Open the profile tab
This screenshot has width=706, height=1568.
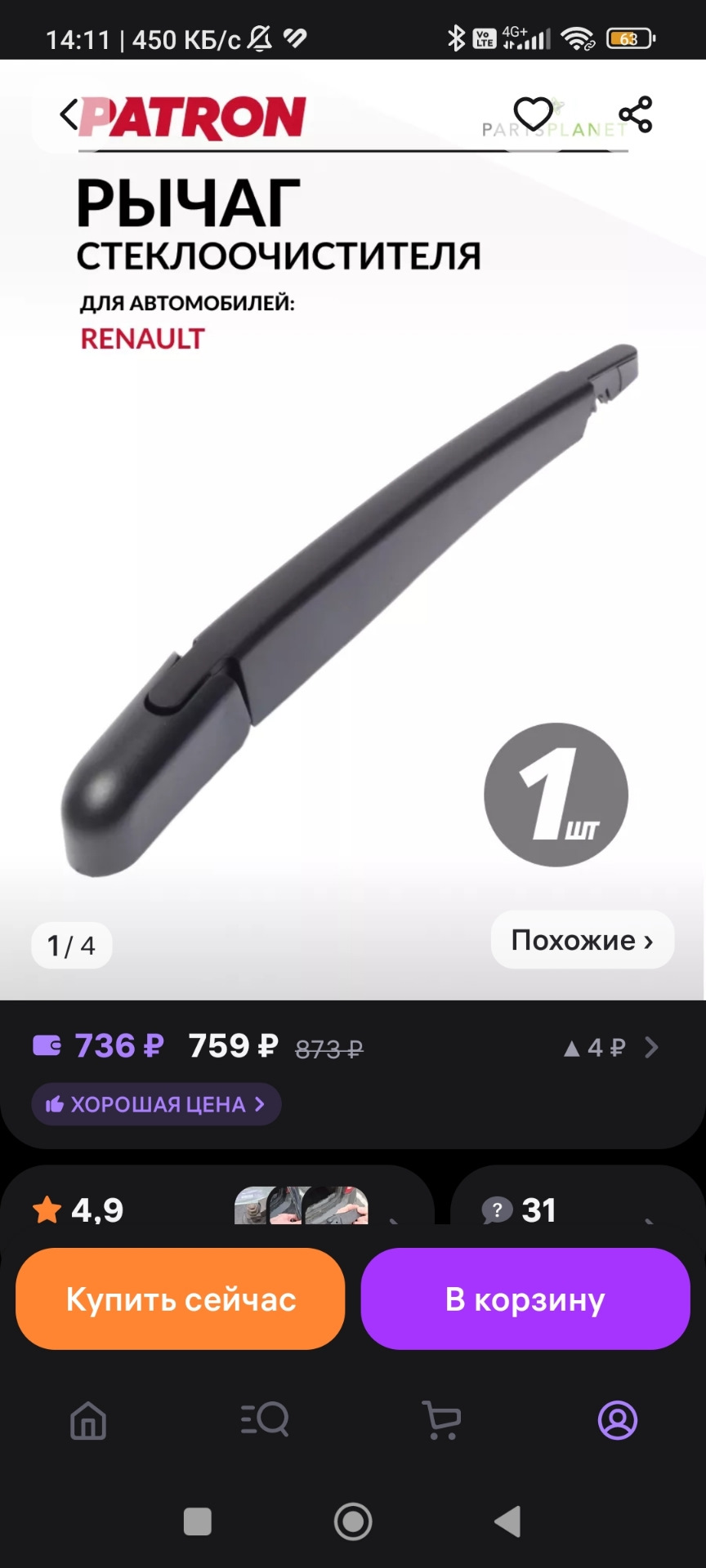[618, 1420]
